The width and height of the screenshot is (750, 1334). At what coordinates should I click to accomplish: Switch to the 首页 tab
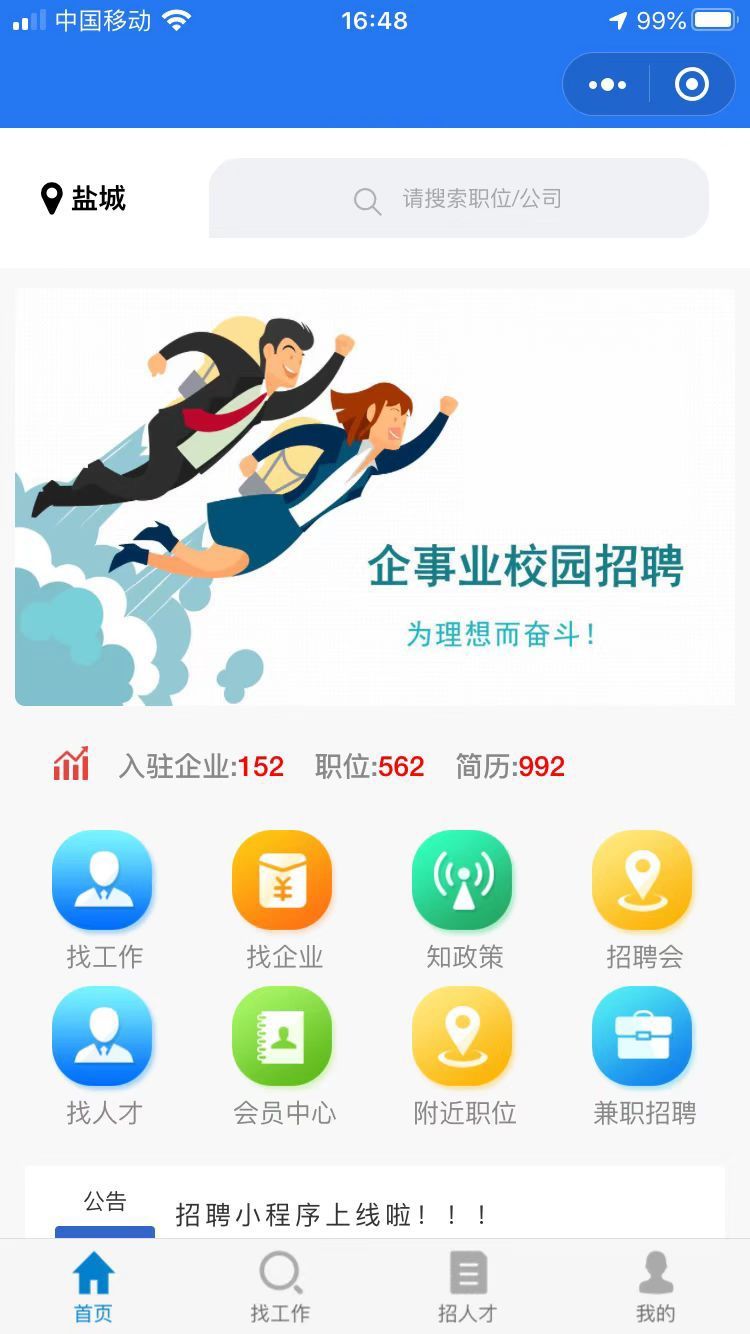click(94, 1287)
